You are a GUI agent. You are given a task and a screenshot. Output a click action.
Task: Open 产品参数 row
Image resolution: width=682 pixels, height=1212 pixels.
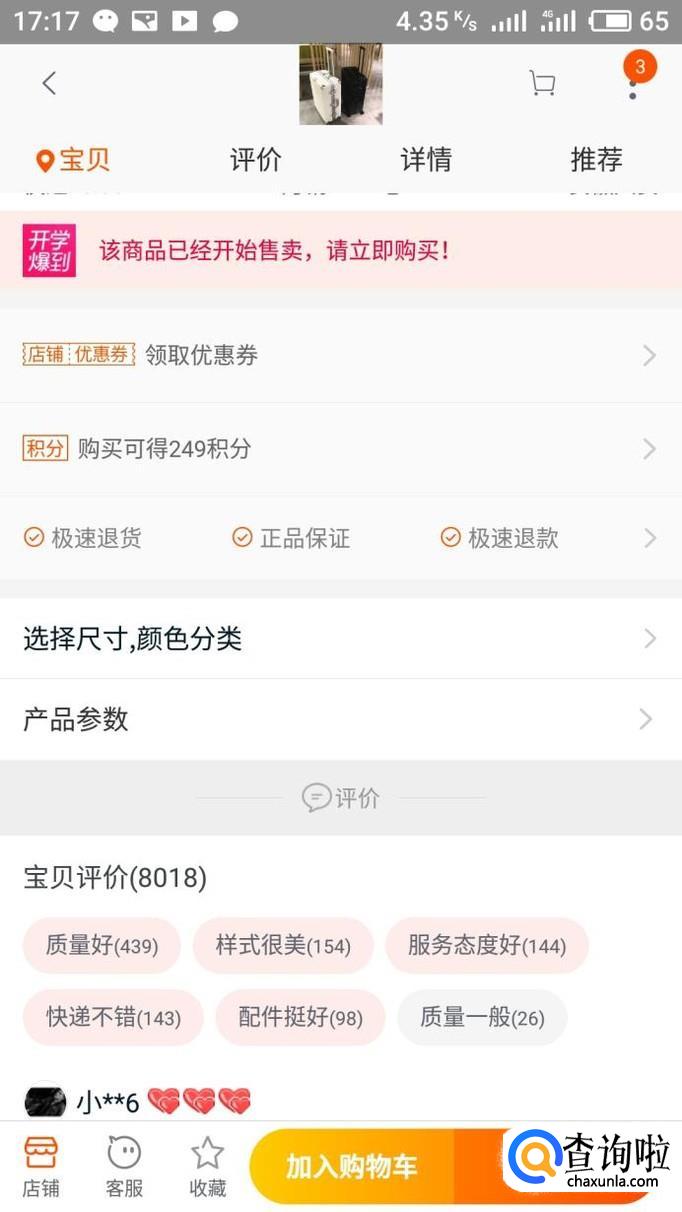coord(340,719)
